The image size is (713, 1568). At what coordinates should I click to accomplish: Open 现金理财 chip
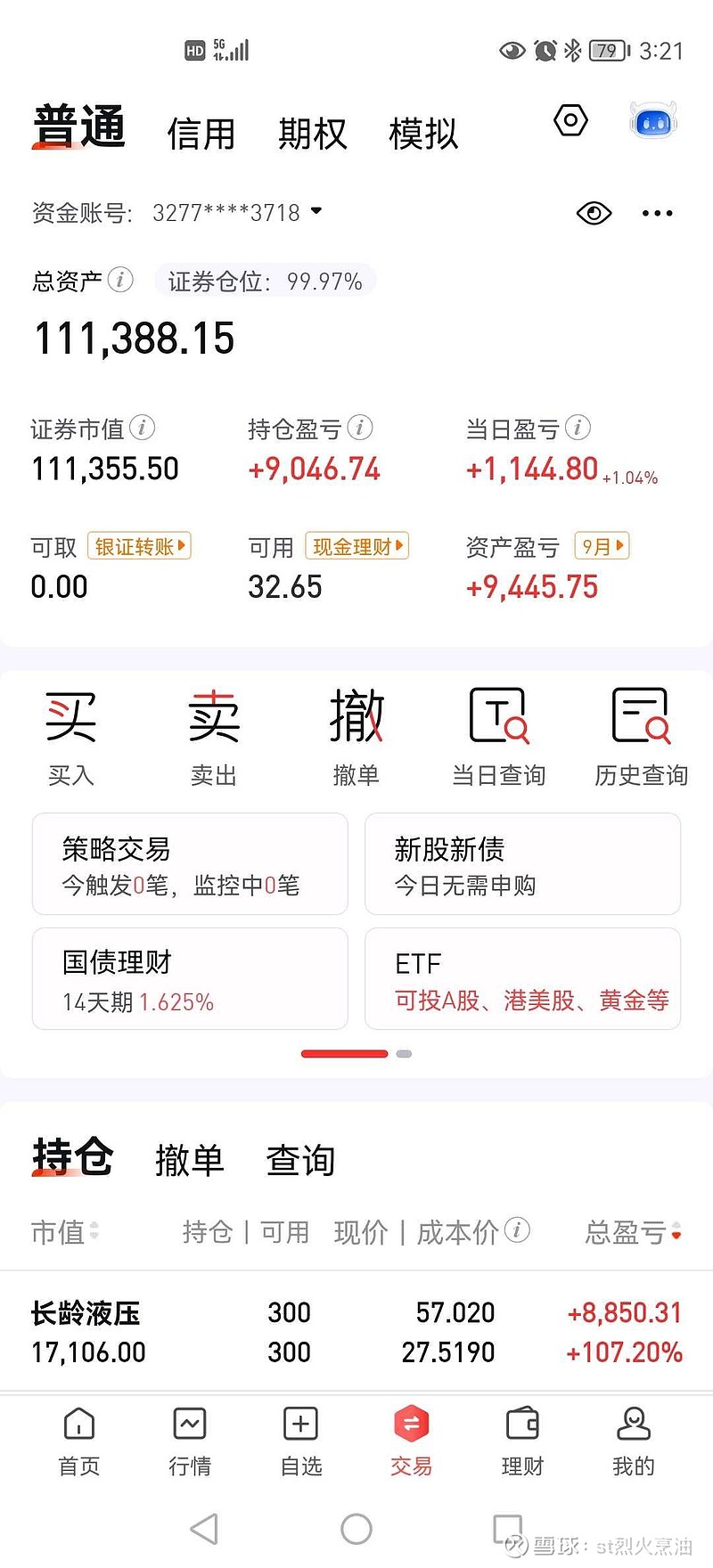tap(356, 546)
